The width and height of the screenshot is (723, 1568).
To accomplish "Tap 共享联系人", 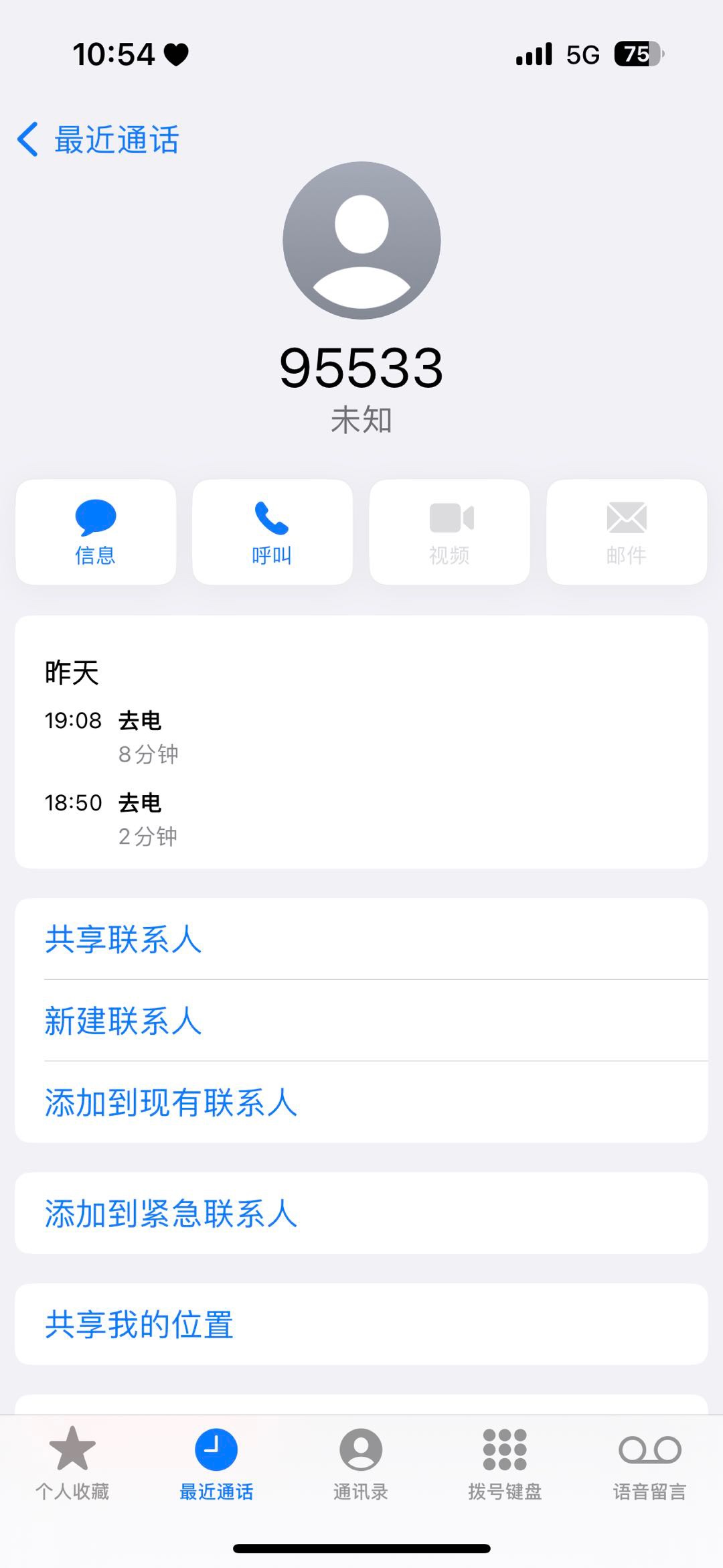I will click(x=361, y=939).
